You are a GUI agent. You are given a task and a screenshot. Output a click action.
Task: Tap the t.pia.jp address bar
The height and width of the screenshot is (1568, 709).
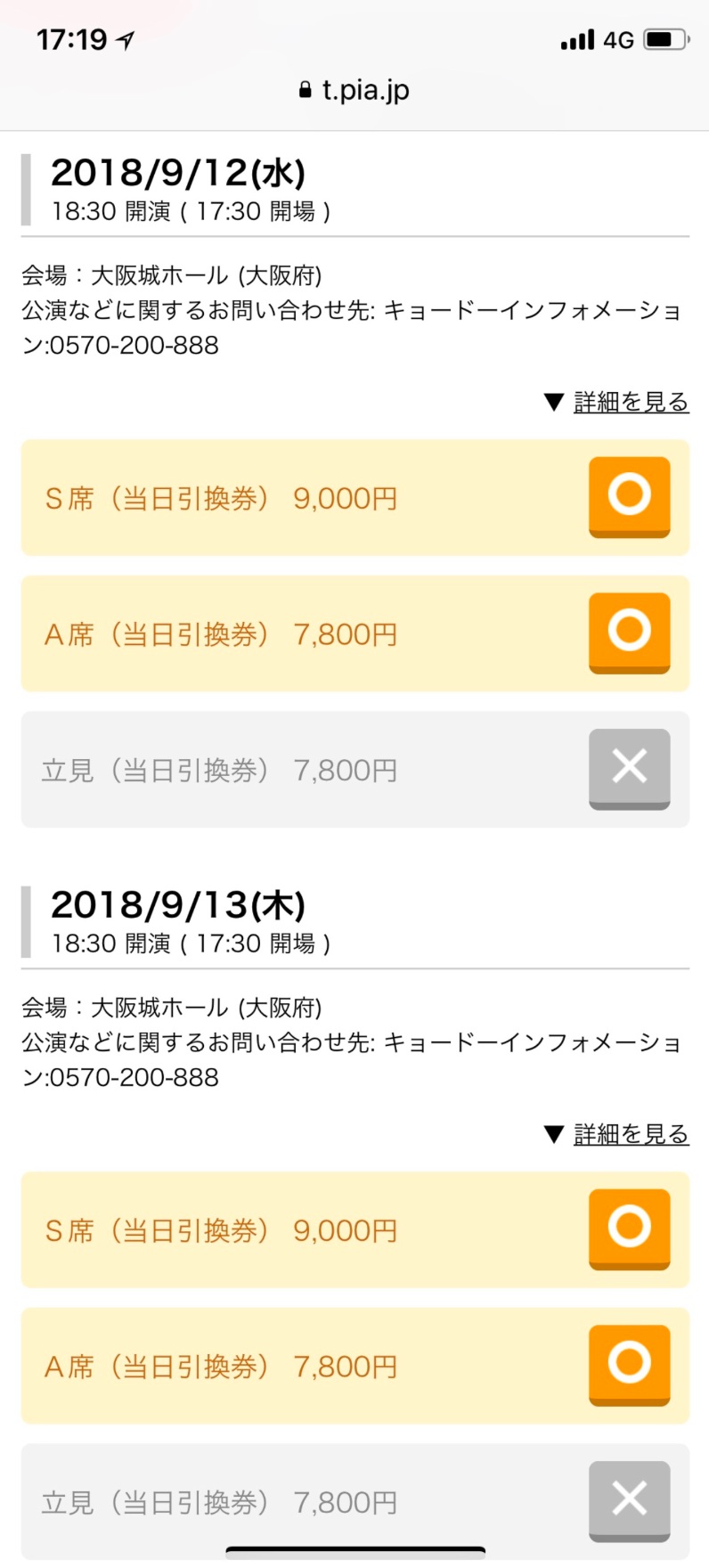click(354, 90)
